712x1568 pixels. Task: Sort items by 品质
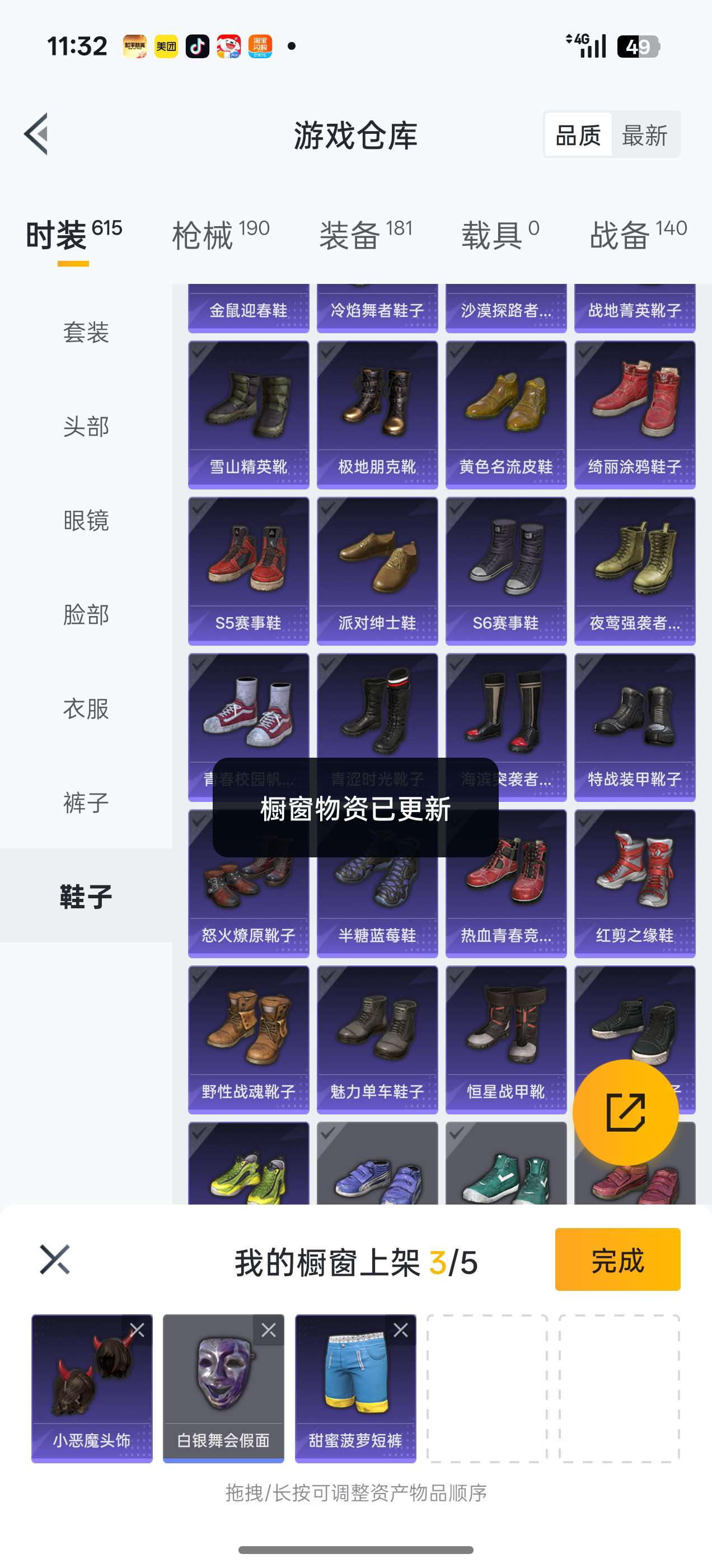tap(578, 135)
